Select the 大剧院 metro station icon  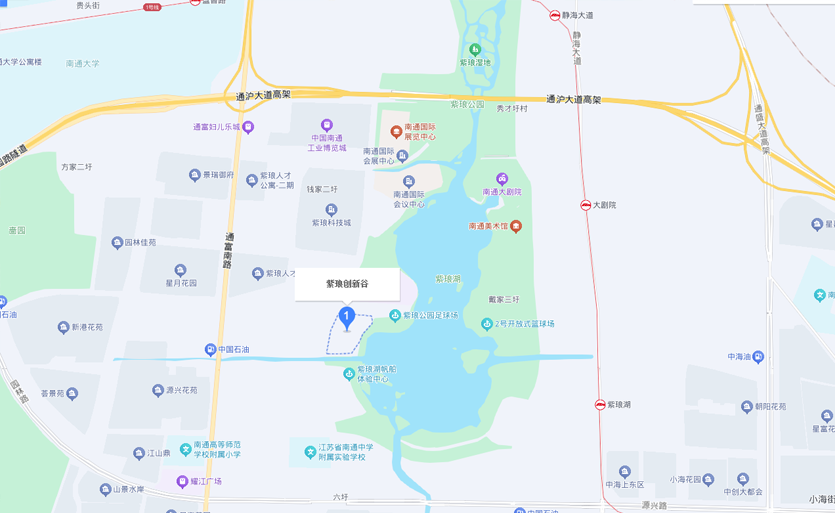pos(586,205)
